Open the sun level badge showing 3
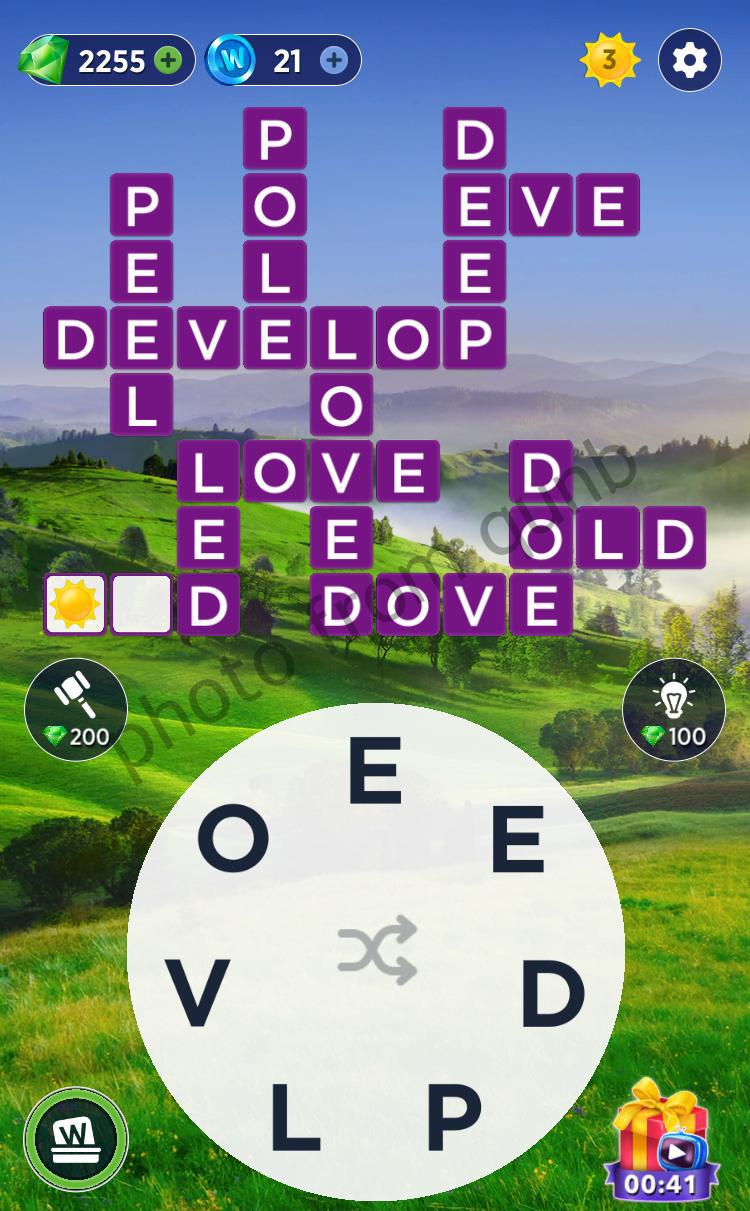 coord(609,61)
